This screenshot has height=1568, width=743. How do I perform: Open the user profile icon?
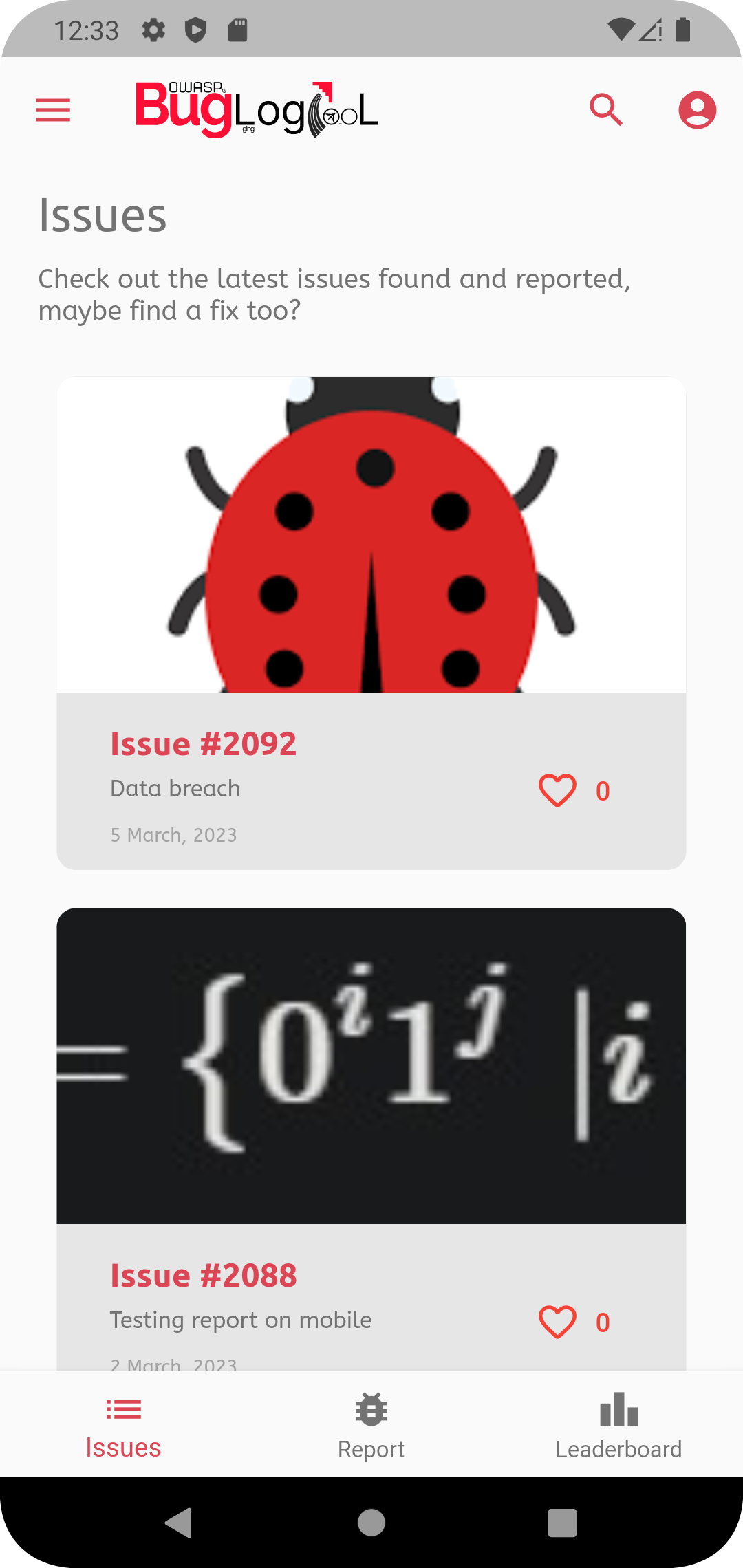point(697,110)
